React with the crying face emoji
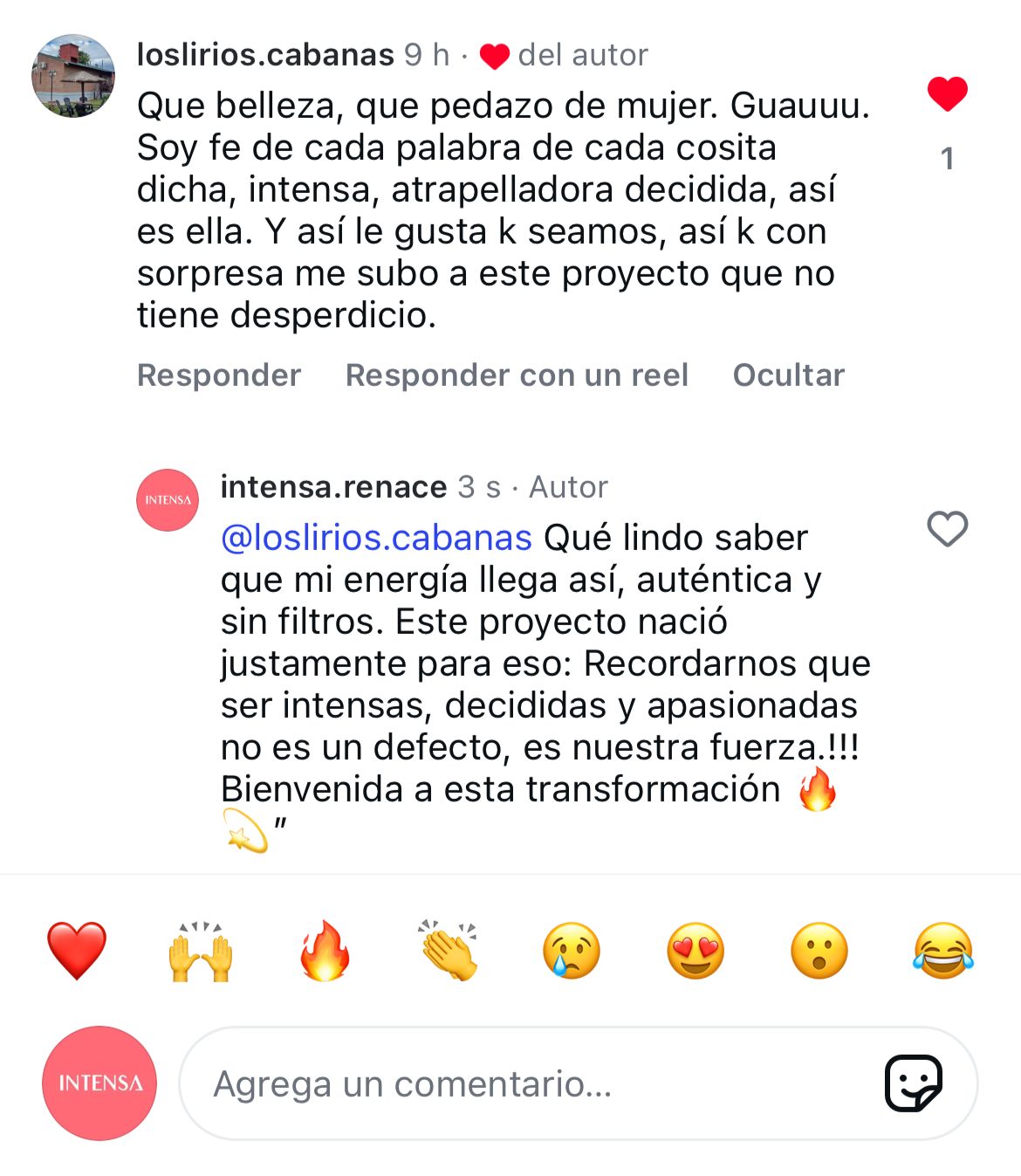1021x1176 pixels. [572, 950]
